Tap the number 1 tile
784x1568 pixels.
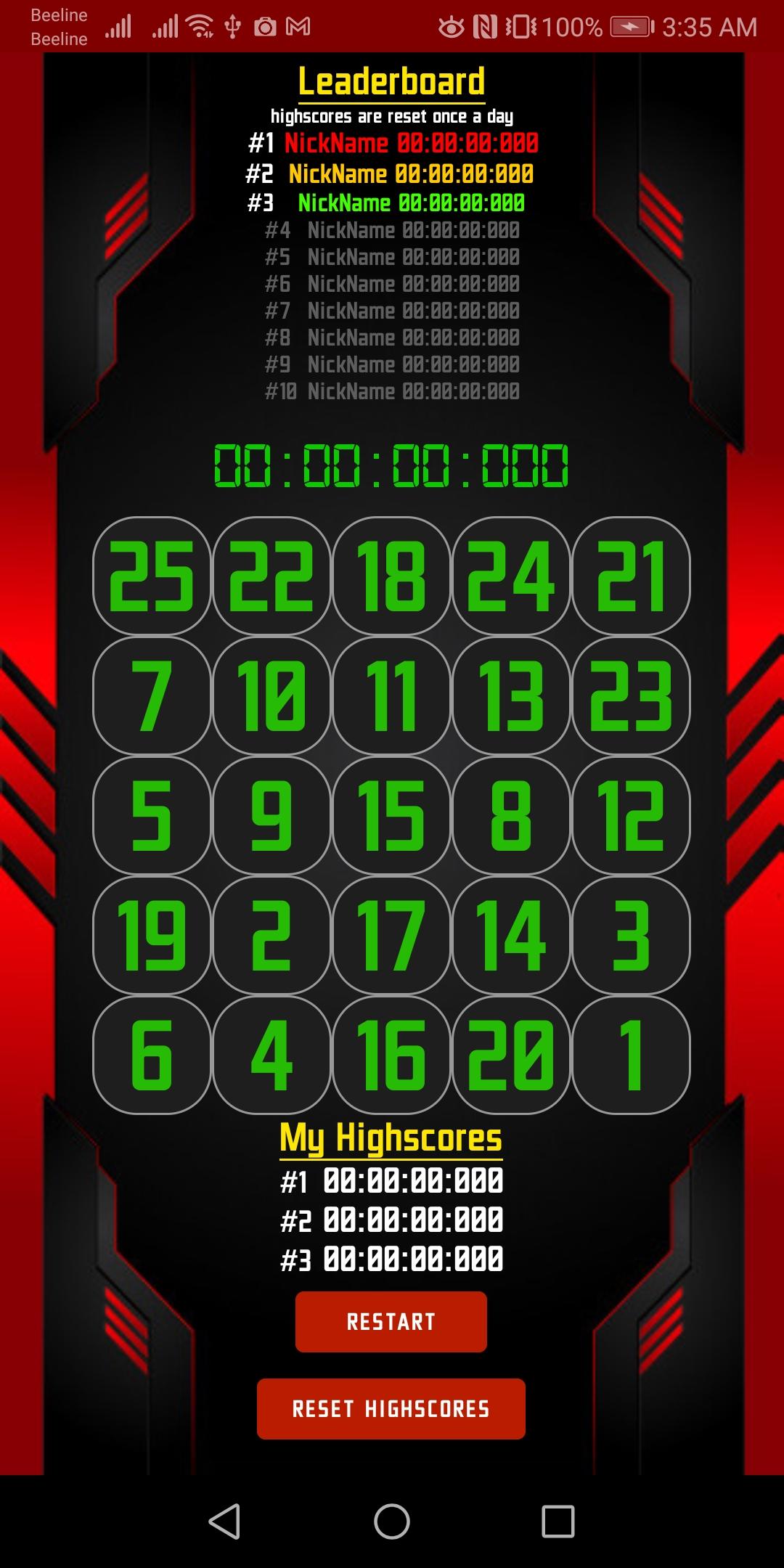click(631, 1055)
